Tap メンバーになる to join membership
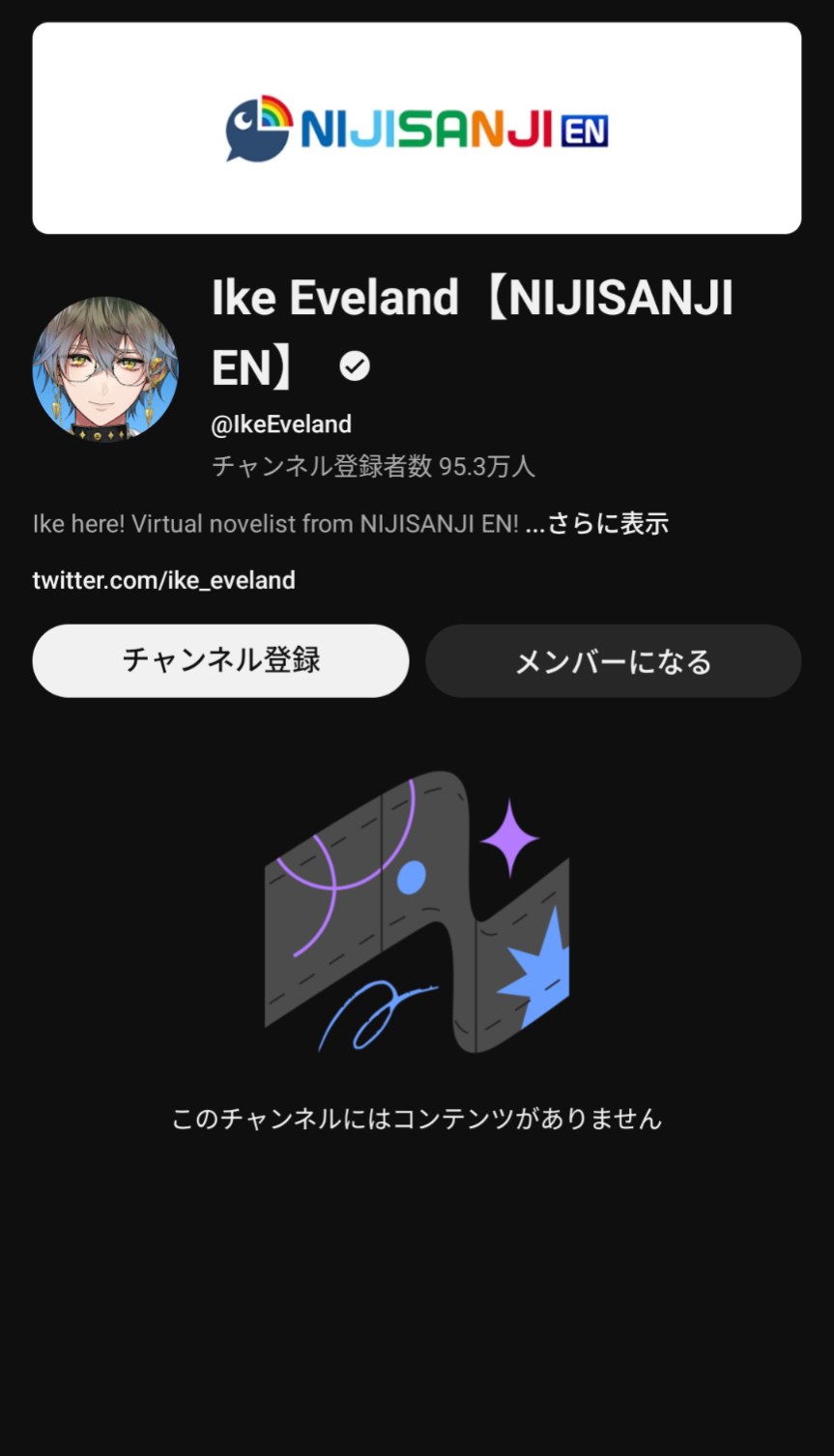 [614, 660]
